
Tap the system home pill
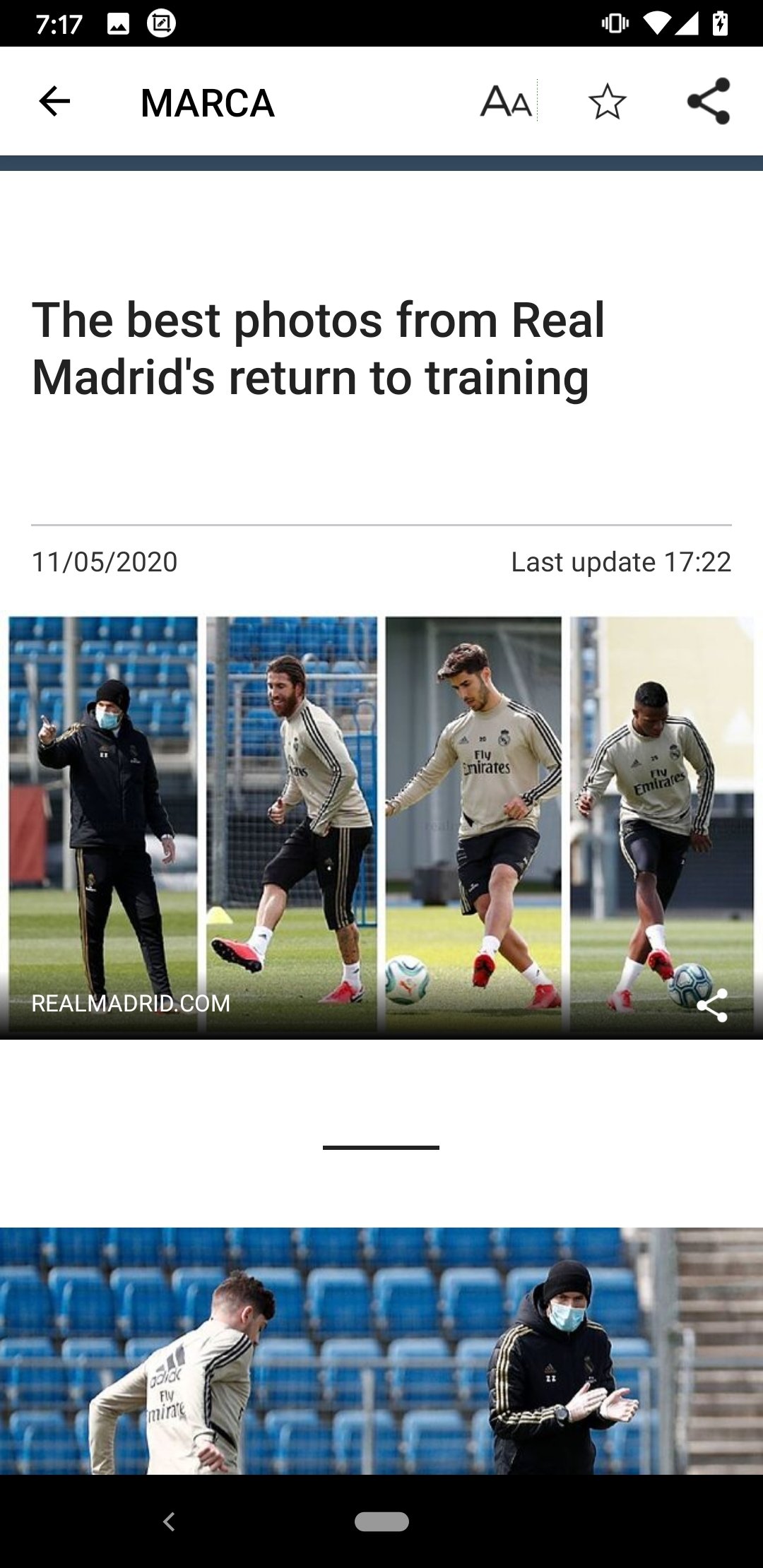tap(381, 1521)
